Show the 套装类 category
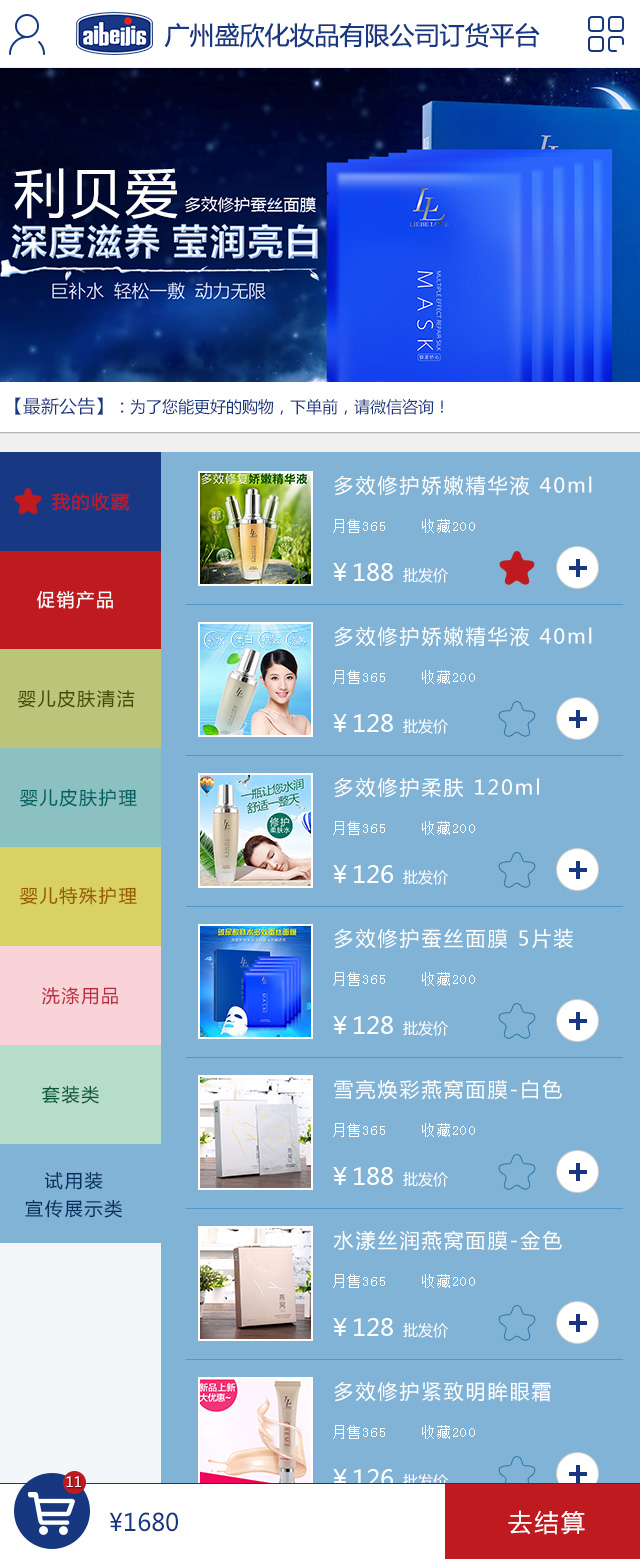 tap(80, 1095)
